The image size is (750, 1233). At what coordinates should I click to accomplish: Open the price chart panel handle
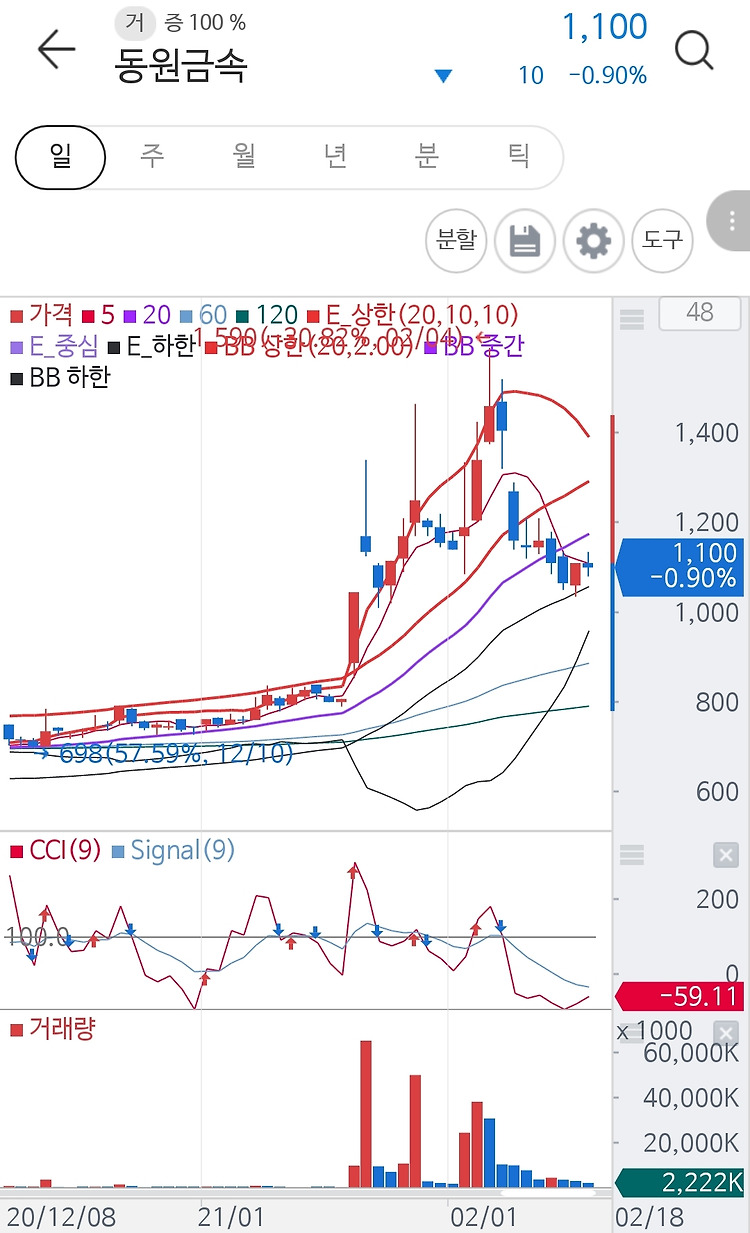click(632, 320)
